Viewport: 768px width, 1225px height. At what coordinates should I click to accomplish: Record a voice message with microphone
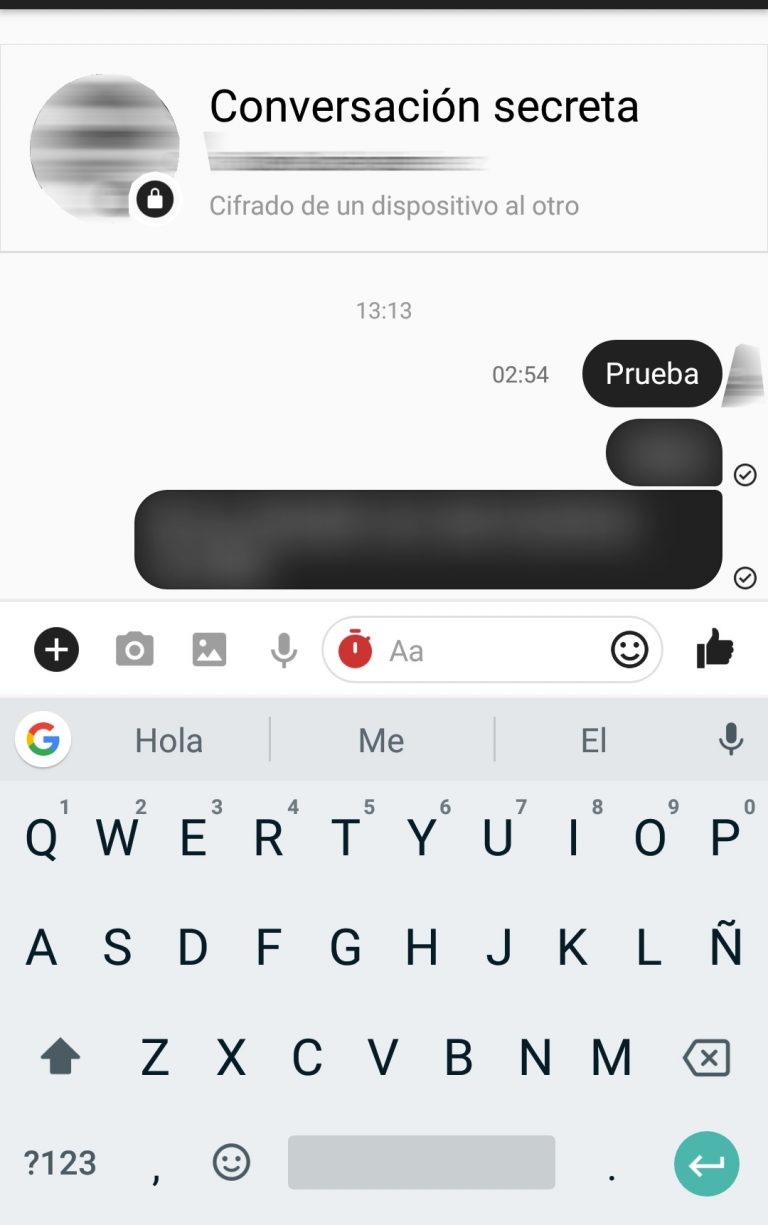pyautogui.click(x=284, y=651)
